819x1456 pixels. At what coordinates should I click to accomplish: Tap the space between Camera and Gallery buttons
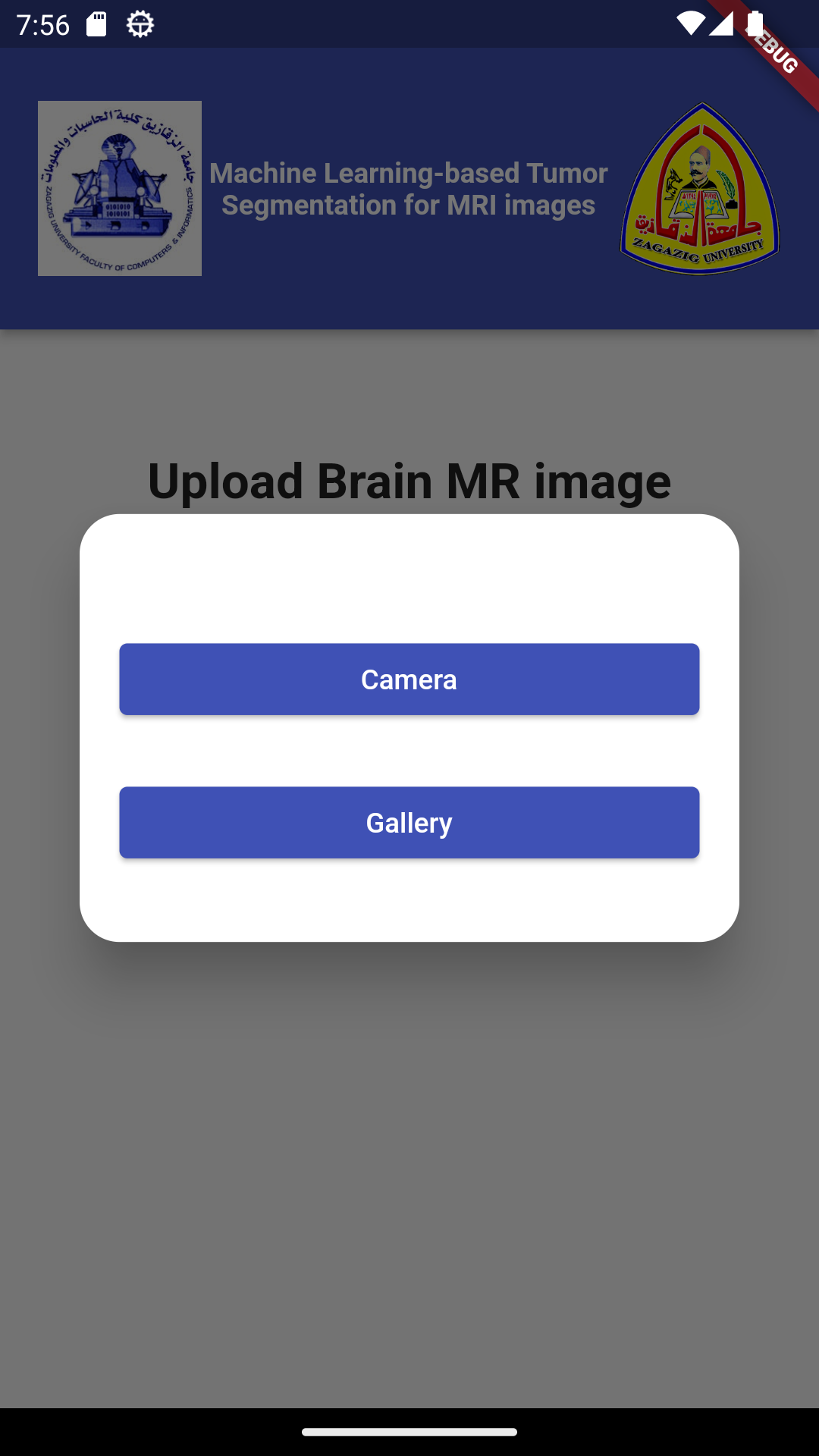point(409,751)
